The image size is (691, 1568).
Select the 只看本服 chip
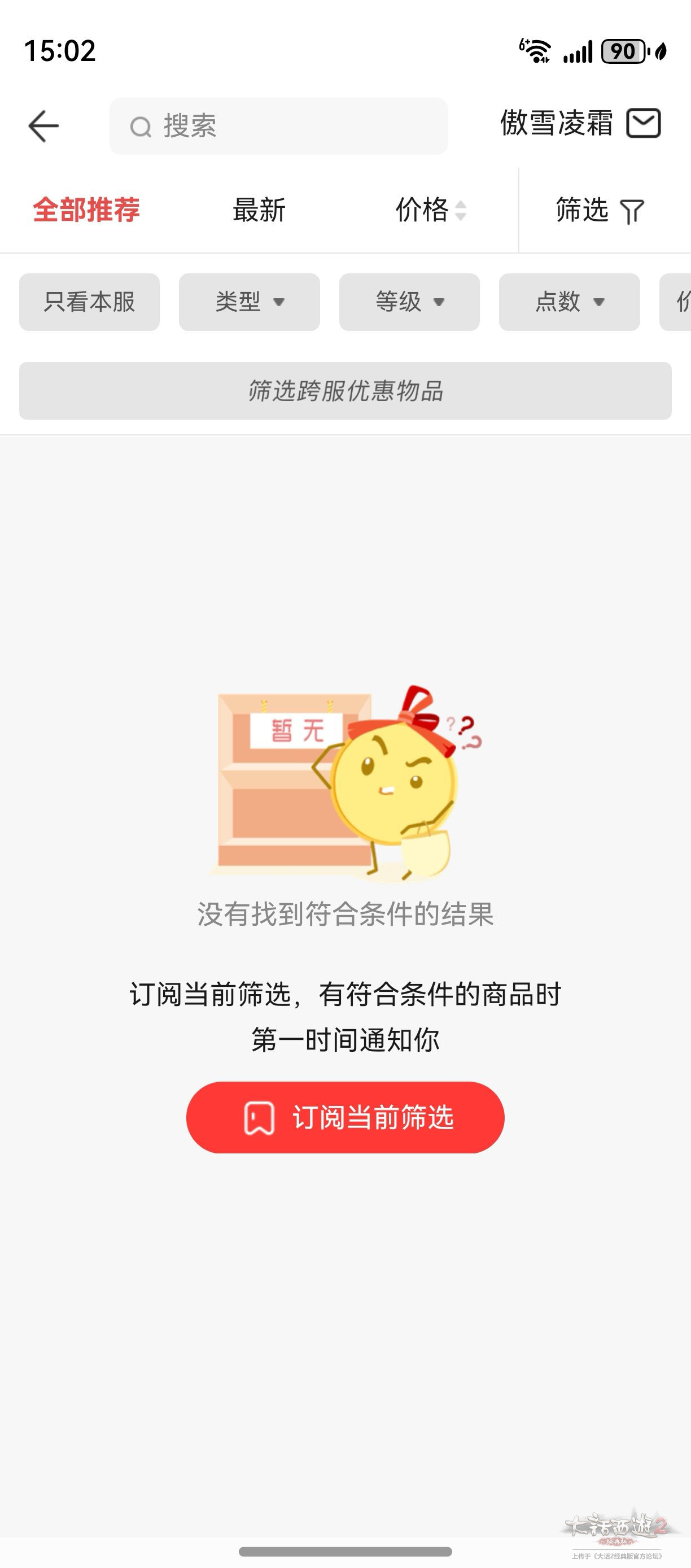point(89,302)
